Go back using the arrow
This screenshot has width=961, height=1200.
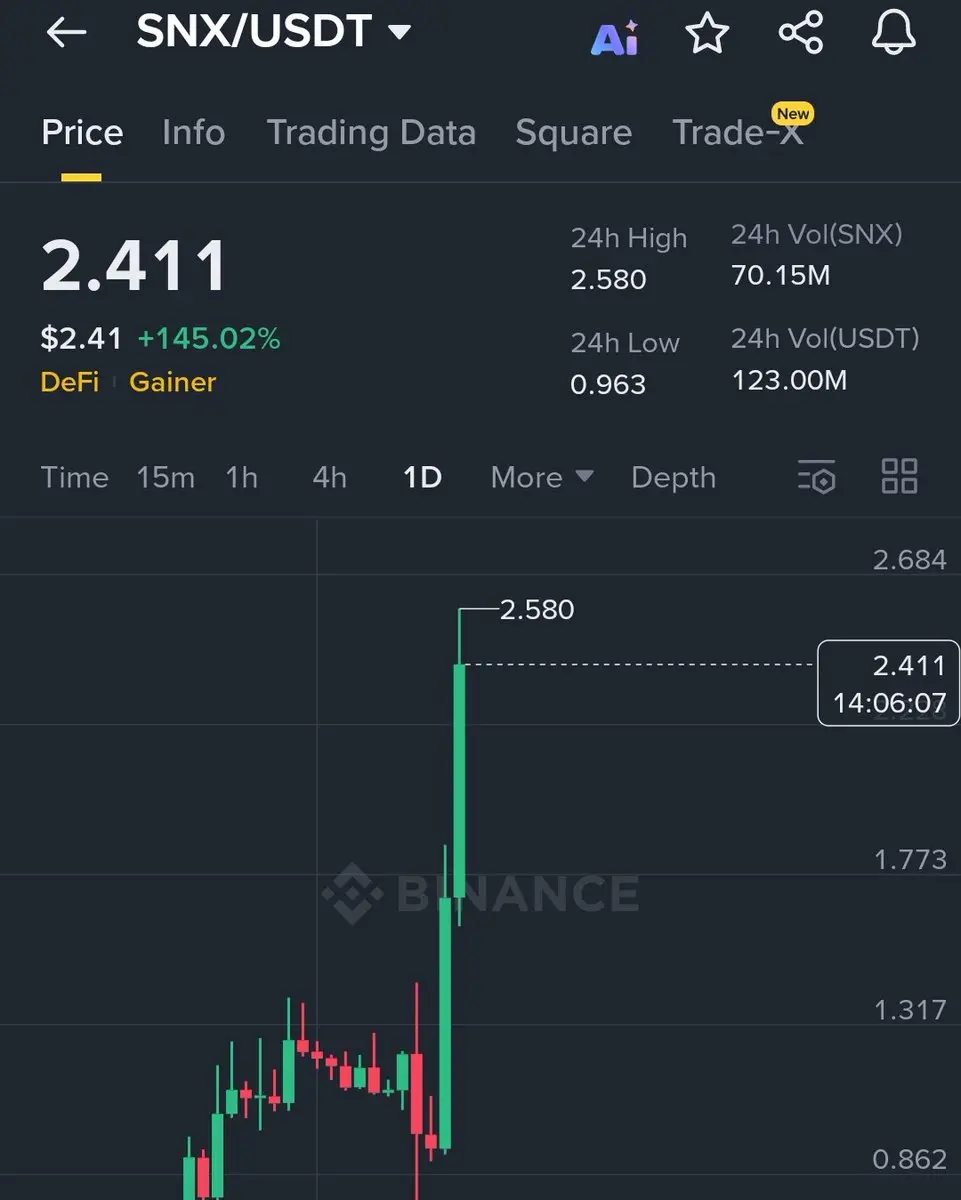click(66, 33)
